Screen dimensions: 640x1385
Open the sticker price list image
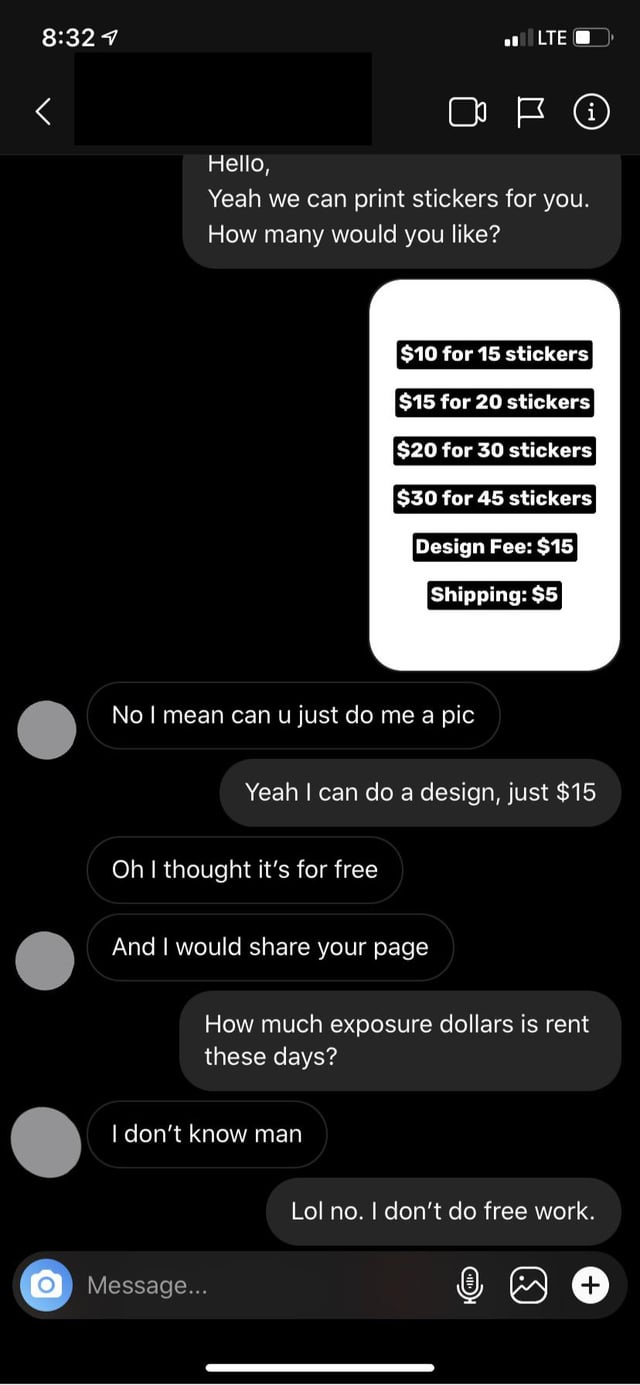coord(495,475)
